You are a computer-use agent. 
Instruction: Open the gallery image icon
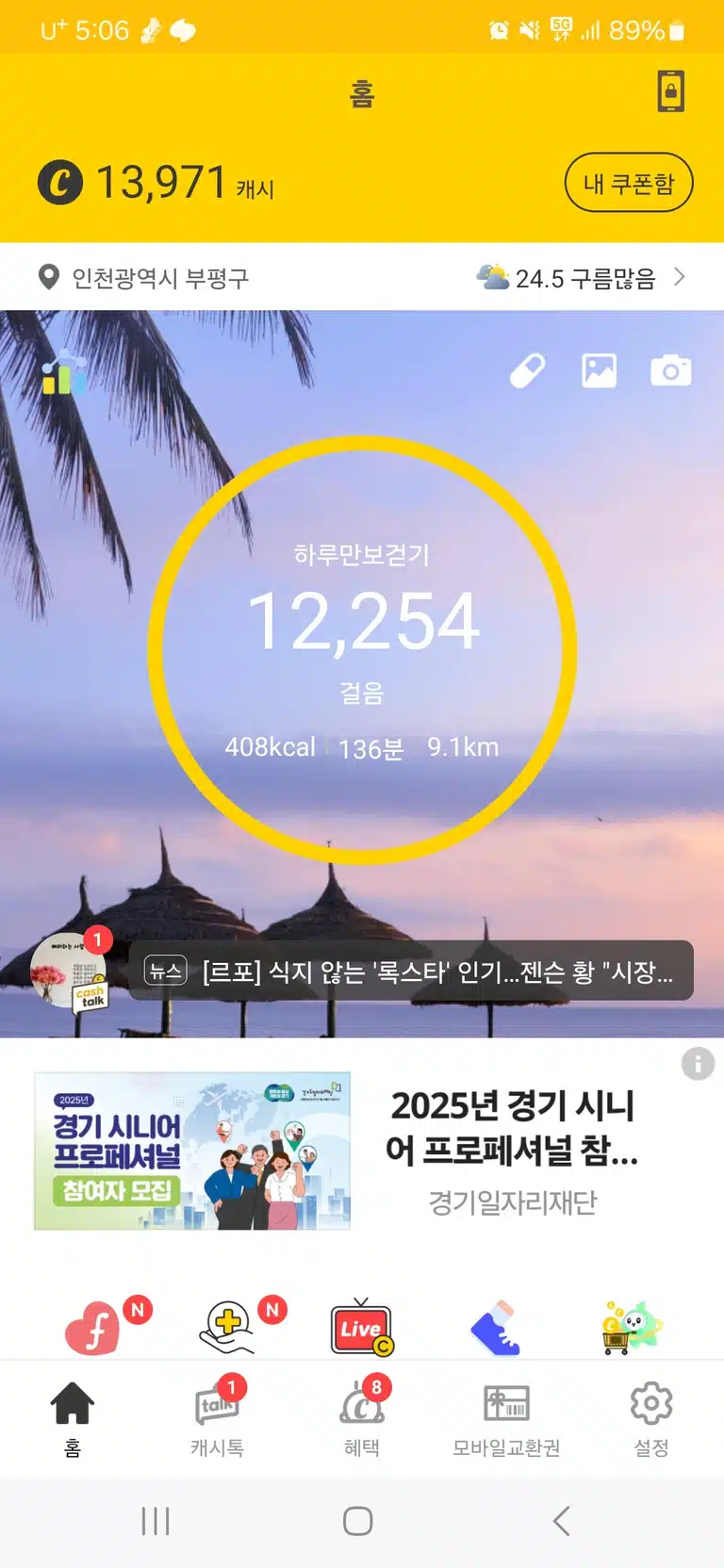(x=599, y=370)
